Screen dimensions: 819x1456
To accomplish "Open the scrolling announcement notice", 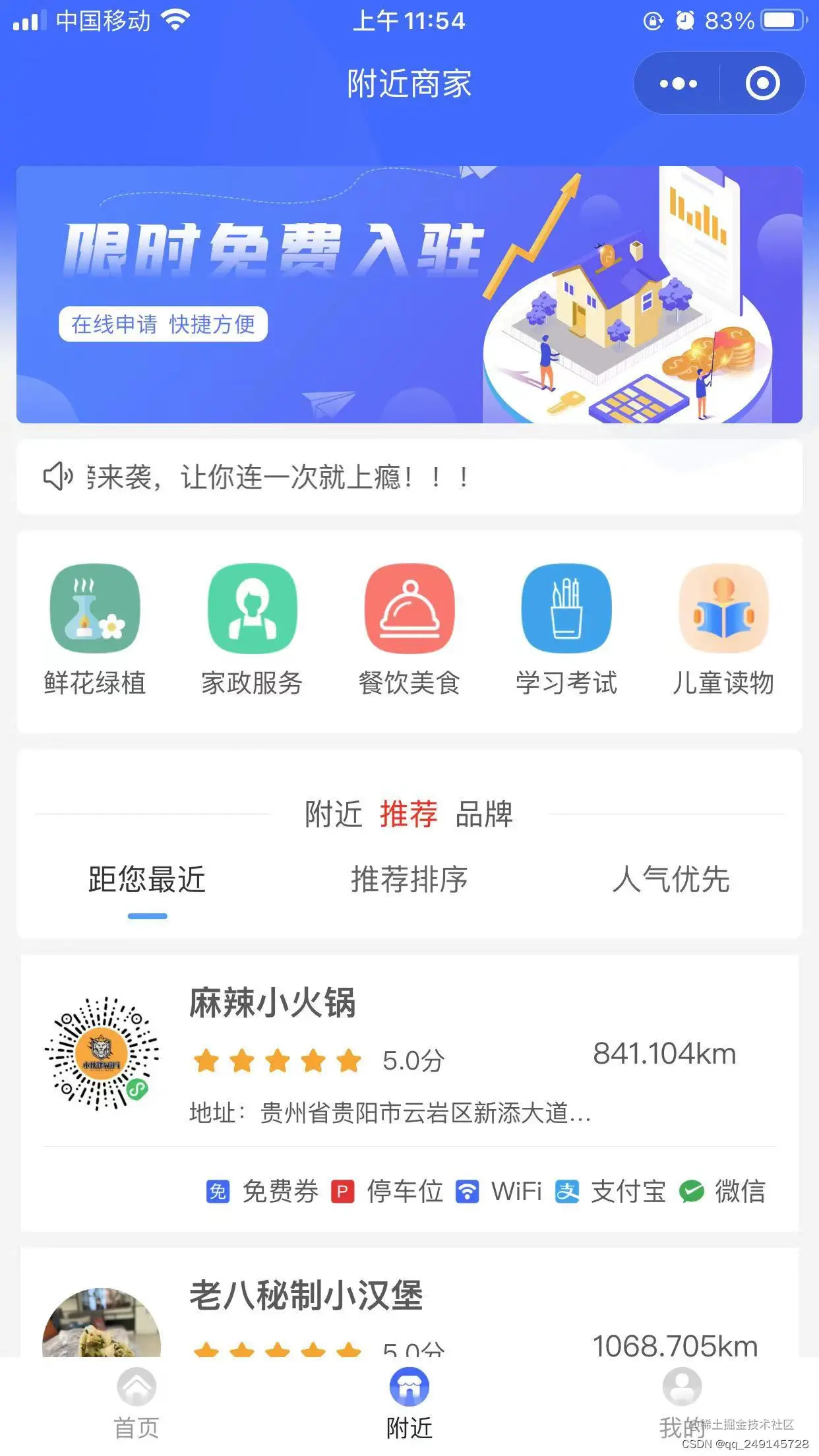I will point(409,477).
